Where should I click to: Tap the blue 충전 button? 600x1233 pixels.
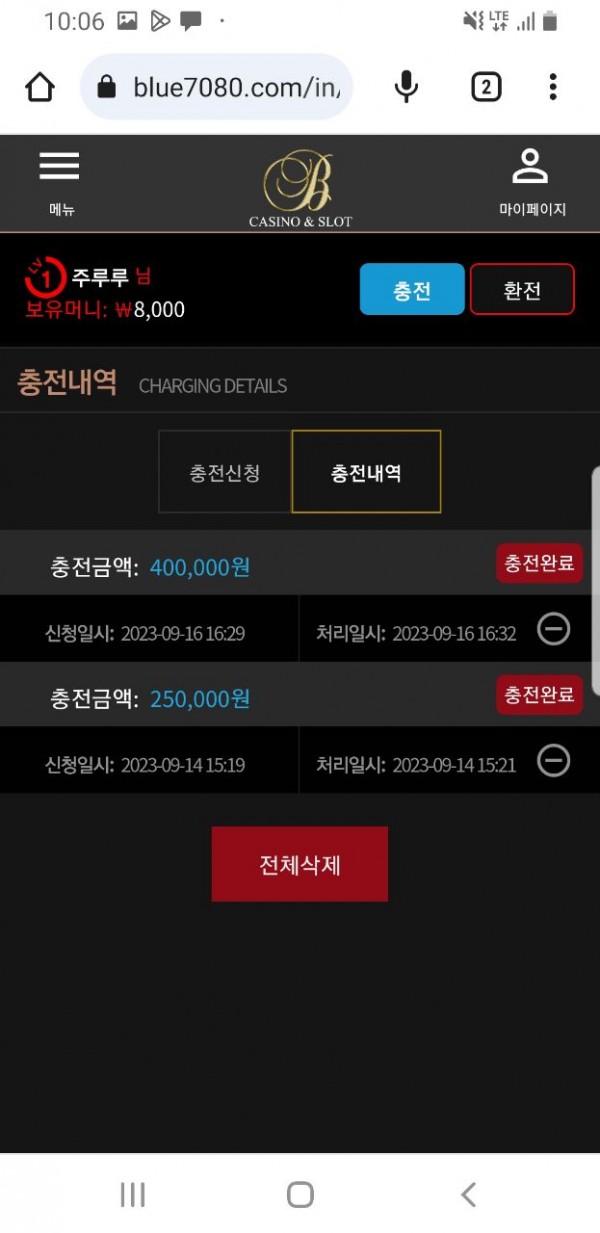[412, 290]
